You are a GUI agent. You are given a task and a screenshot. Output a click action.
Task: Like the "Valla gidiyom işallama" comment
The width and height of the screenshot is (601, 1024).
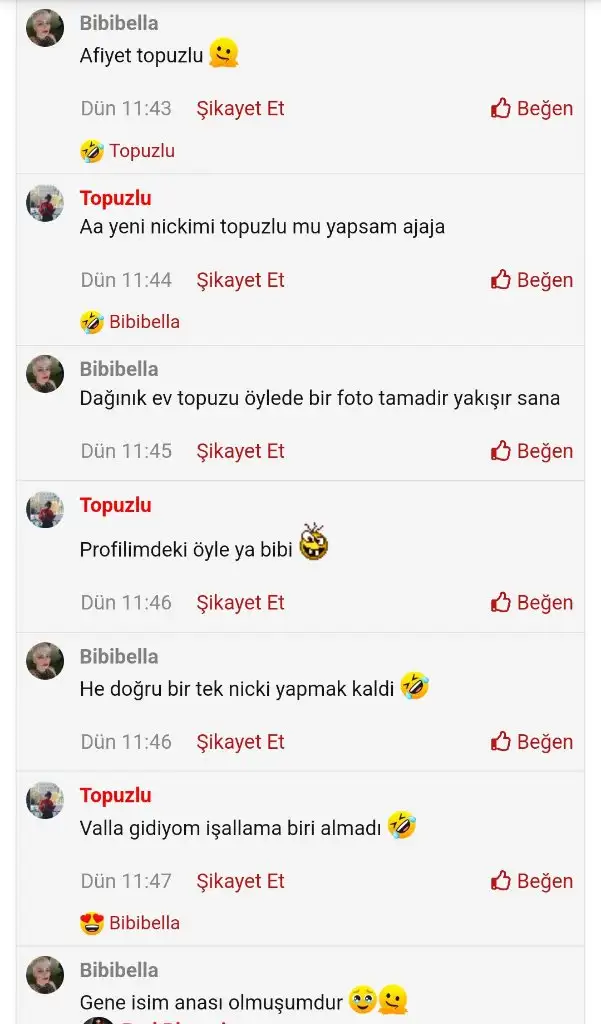pos(532,881)
